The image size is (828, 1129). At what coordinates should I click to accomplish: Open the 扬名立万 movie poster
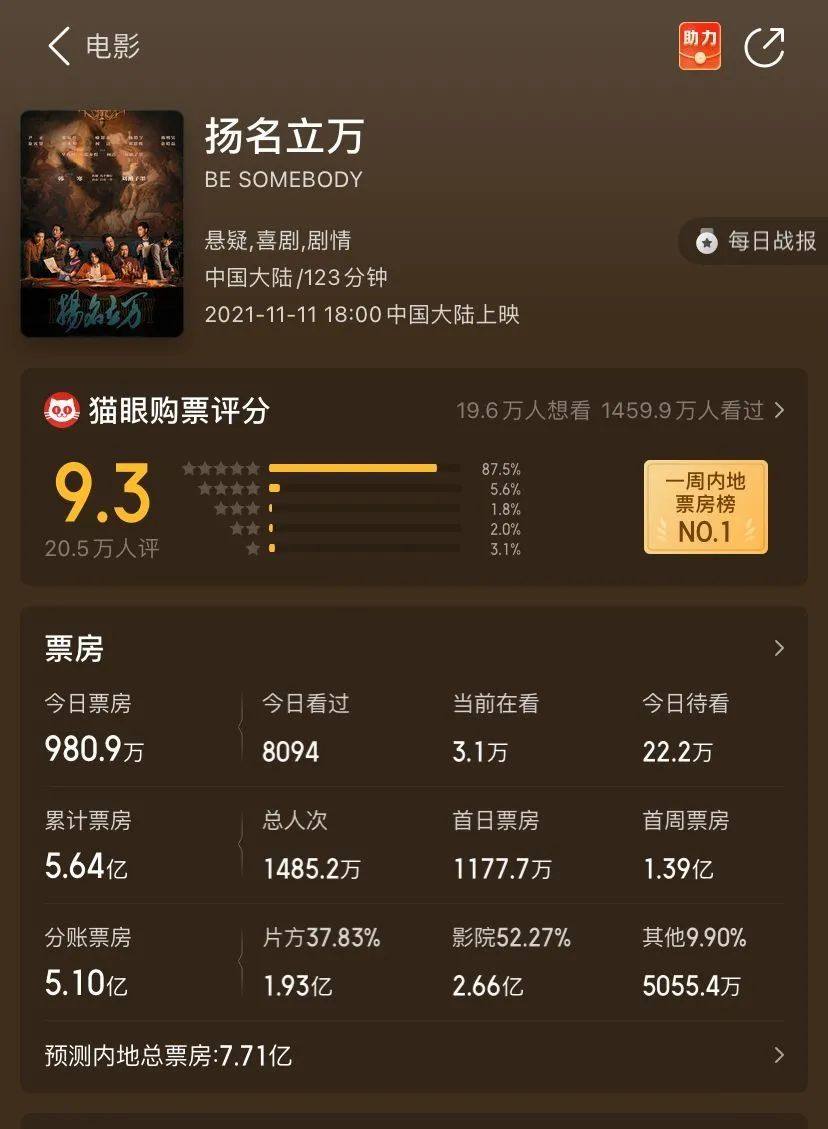(102, 223)
